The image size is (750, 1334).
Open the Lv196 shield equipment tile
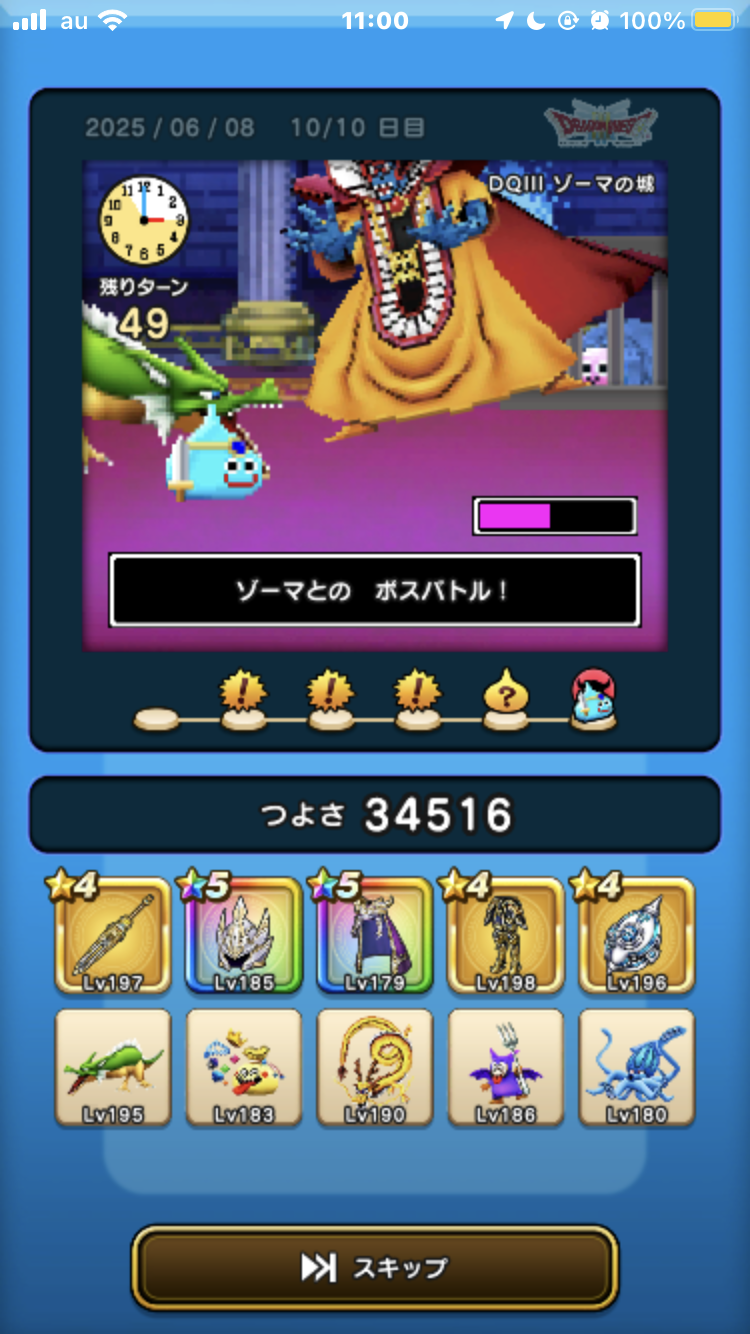tap(637, 936)
